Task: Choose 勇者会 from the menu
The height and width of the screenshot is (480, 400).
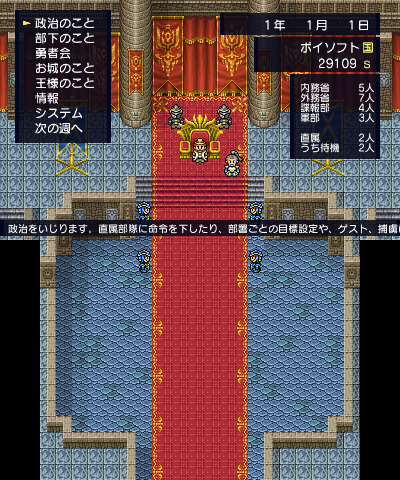Action: tap(53, 53)
